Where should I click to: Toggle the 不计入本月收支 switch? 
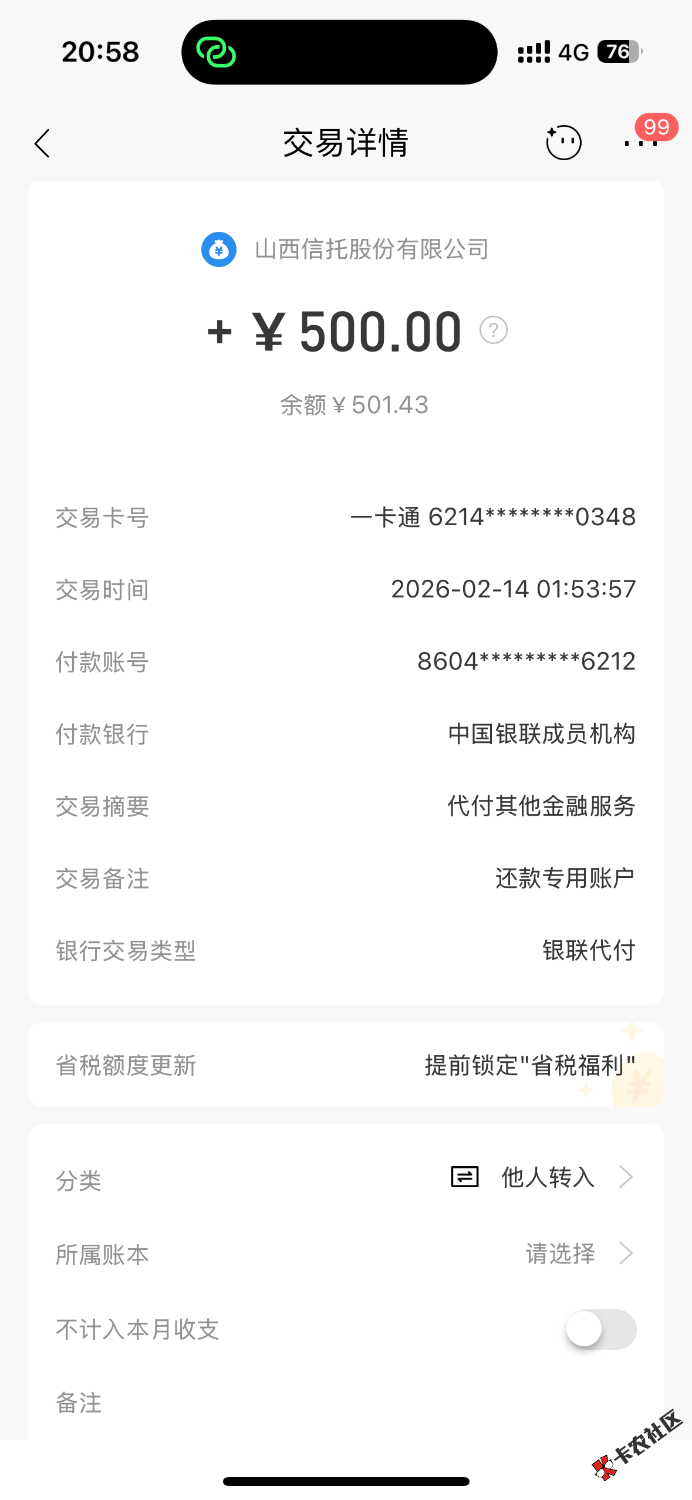coord(600,1329)
